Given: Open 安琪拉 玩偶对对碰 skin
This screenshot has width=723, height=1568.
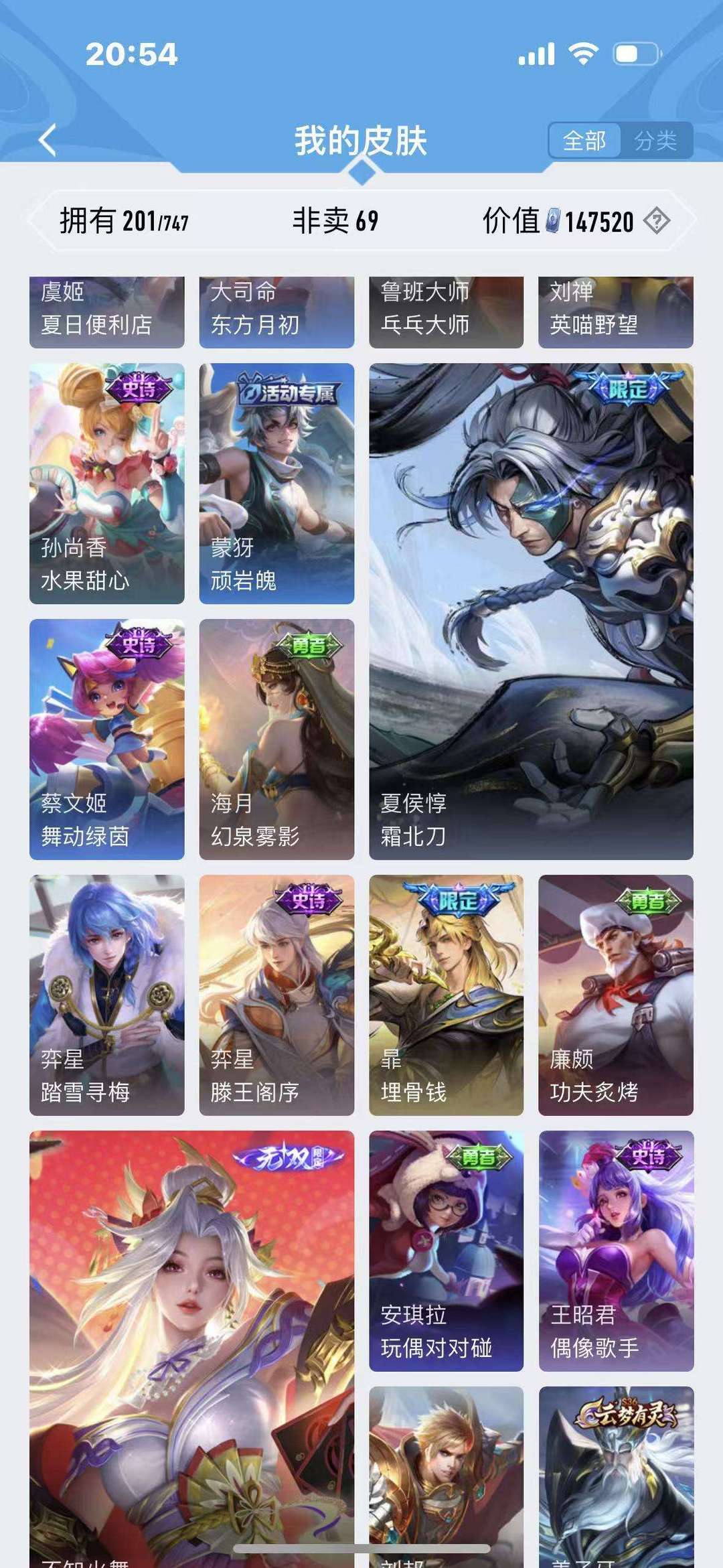Looking at the screenshot, I should (447, 1251).
